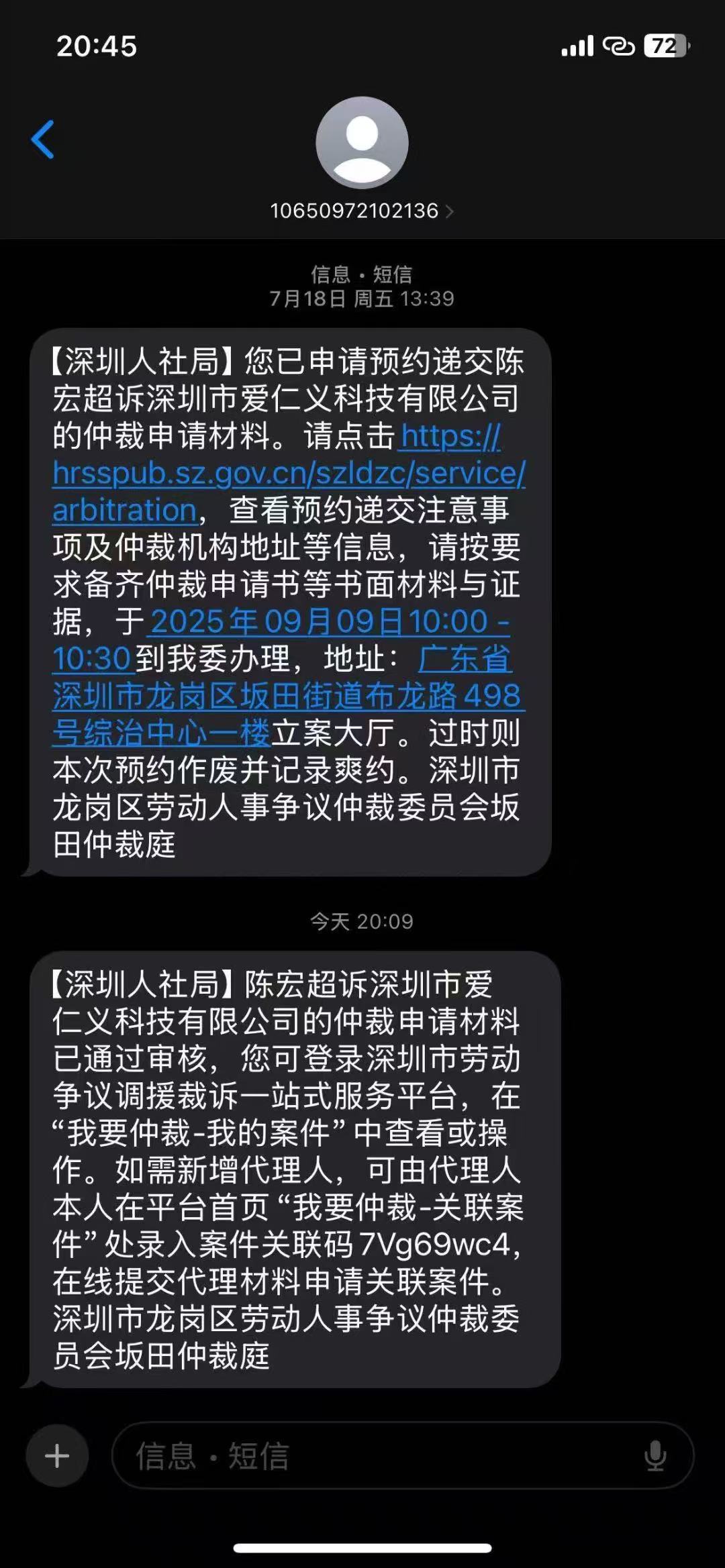Go back to the messages list
725x1568 pixels.
click(x=43, y=140)
